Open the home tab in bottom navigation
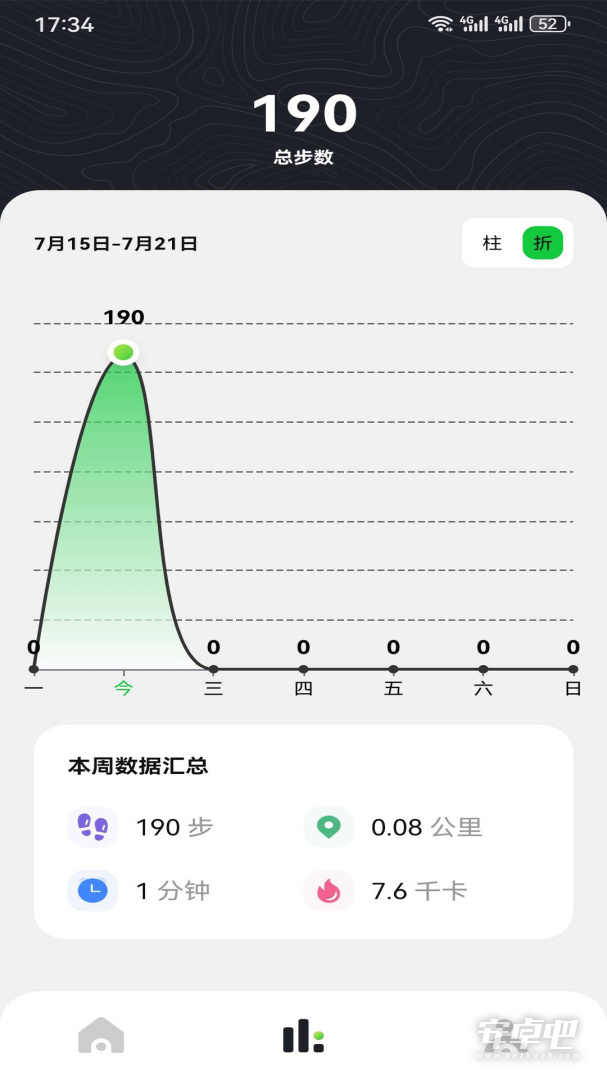This screenshot has height=1080, width=607. (x=101, y=1035)
